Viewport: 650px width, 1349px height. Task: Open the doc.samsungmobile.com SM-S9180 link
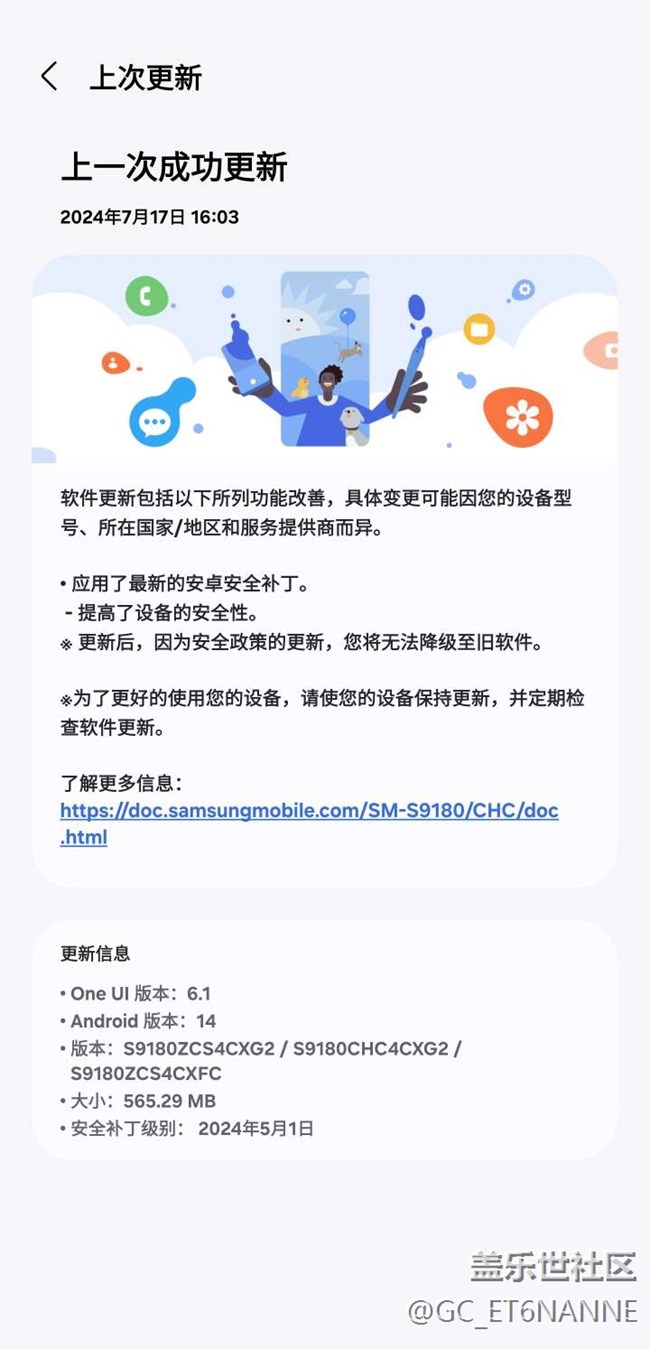click(x=308, y=811)
